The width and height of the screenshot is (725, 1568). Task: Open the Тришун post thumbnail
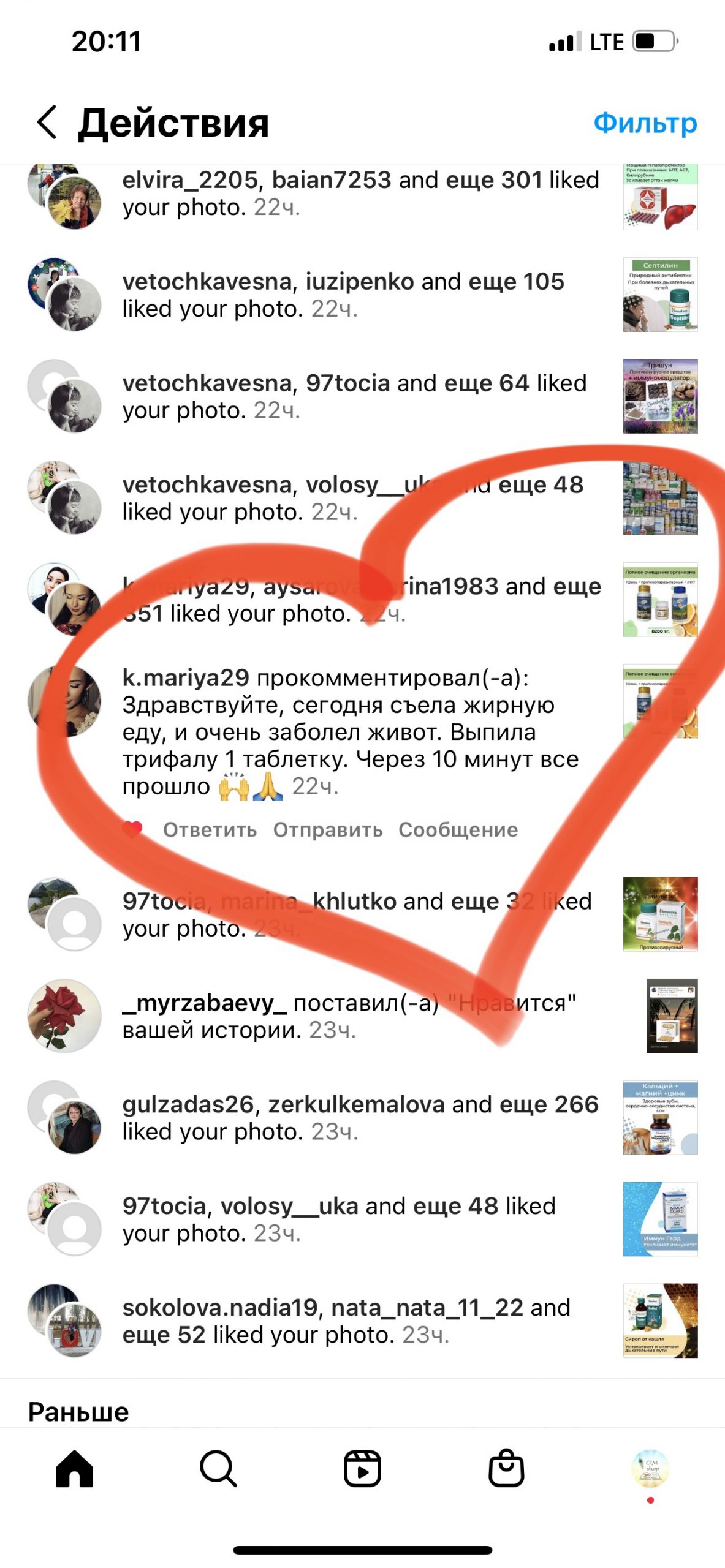pyautogui.click(x=660, y=396)
